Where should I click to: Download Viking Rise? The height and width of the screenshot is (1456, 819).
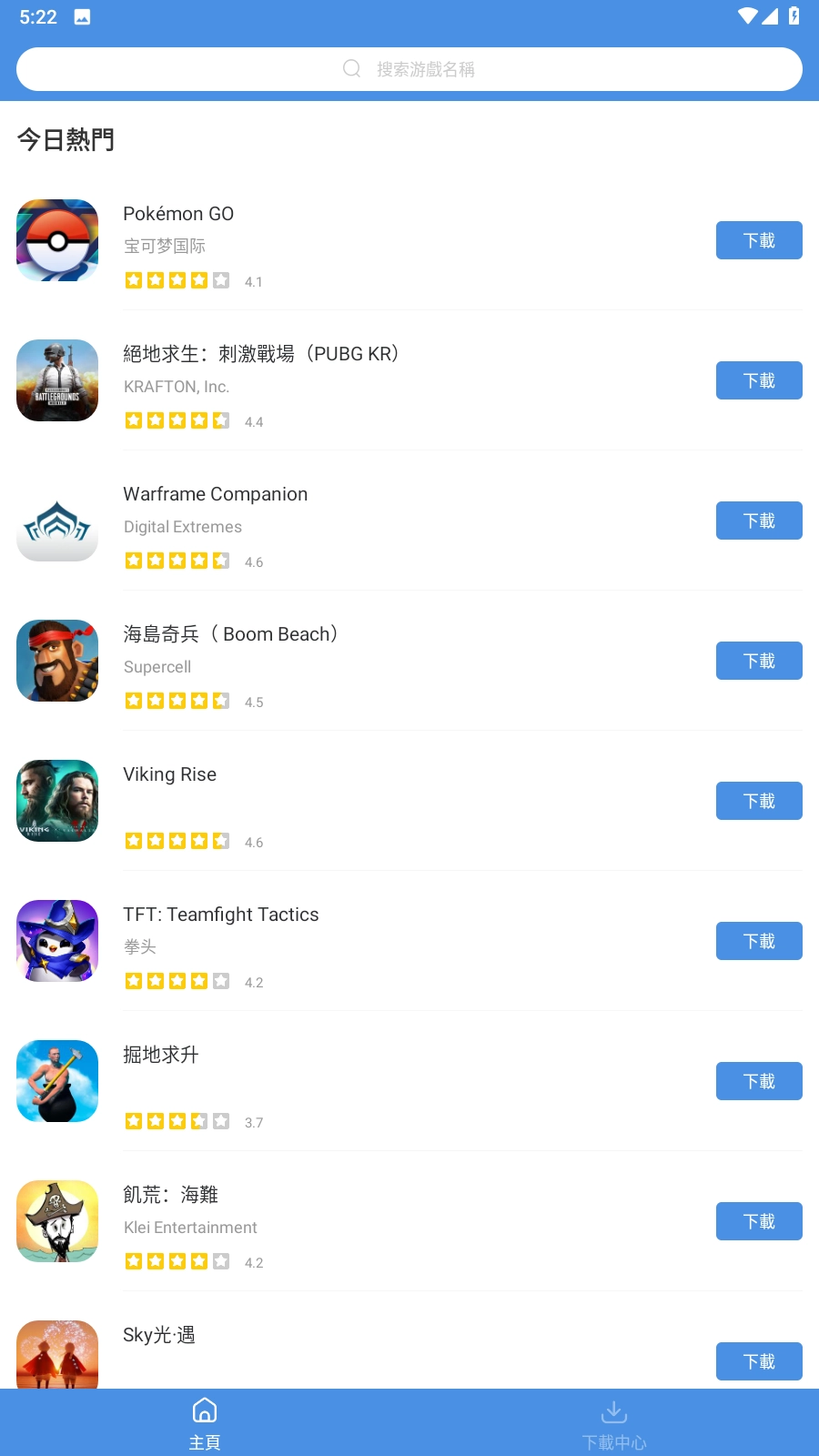pyautogui.click(x=759, y=801)
